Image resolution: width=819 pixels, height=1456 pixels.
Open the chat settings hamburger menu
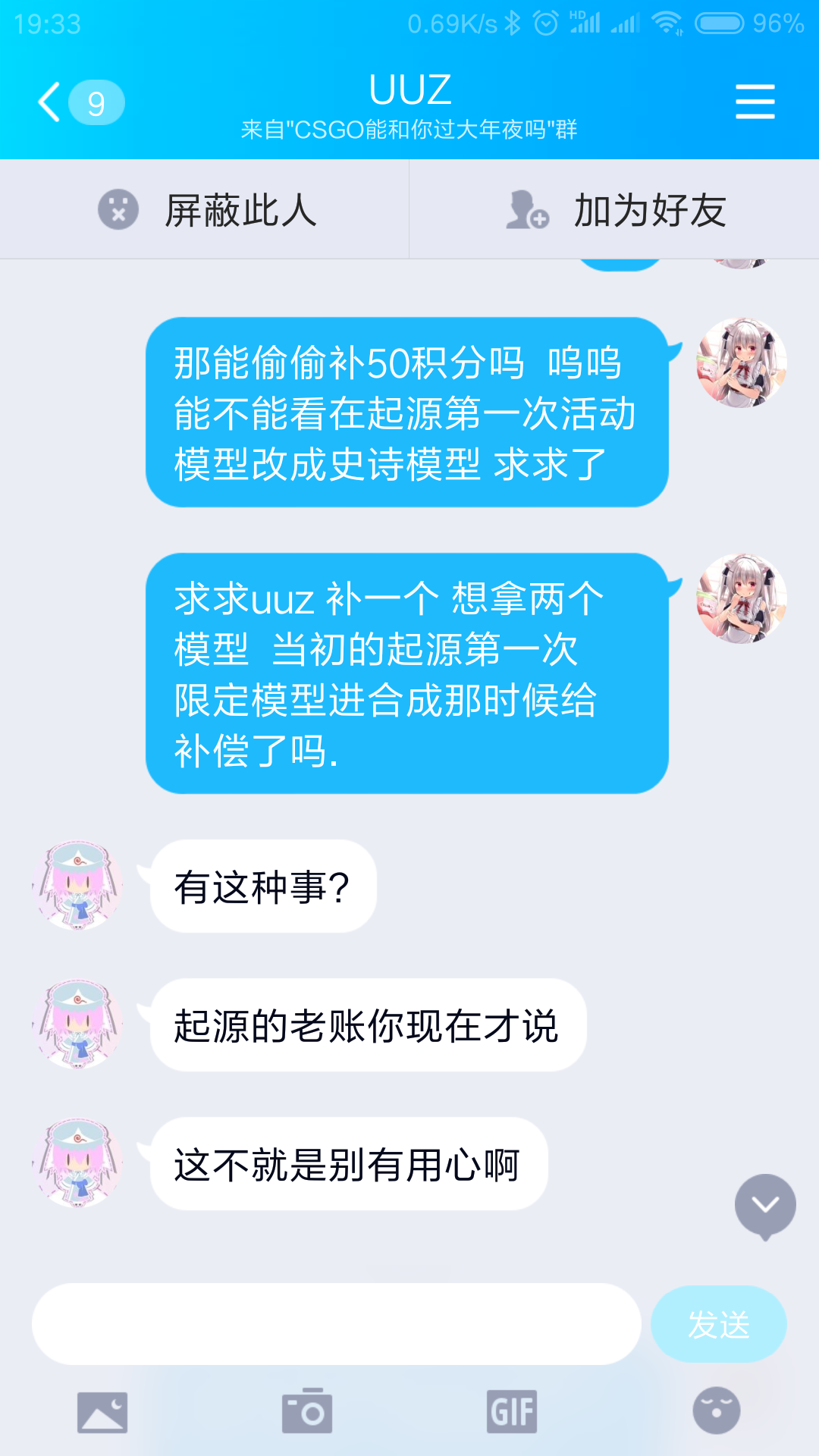[755, 99]
